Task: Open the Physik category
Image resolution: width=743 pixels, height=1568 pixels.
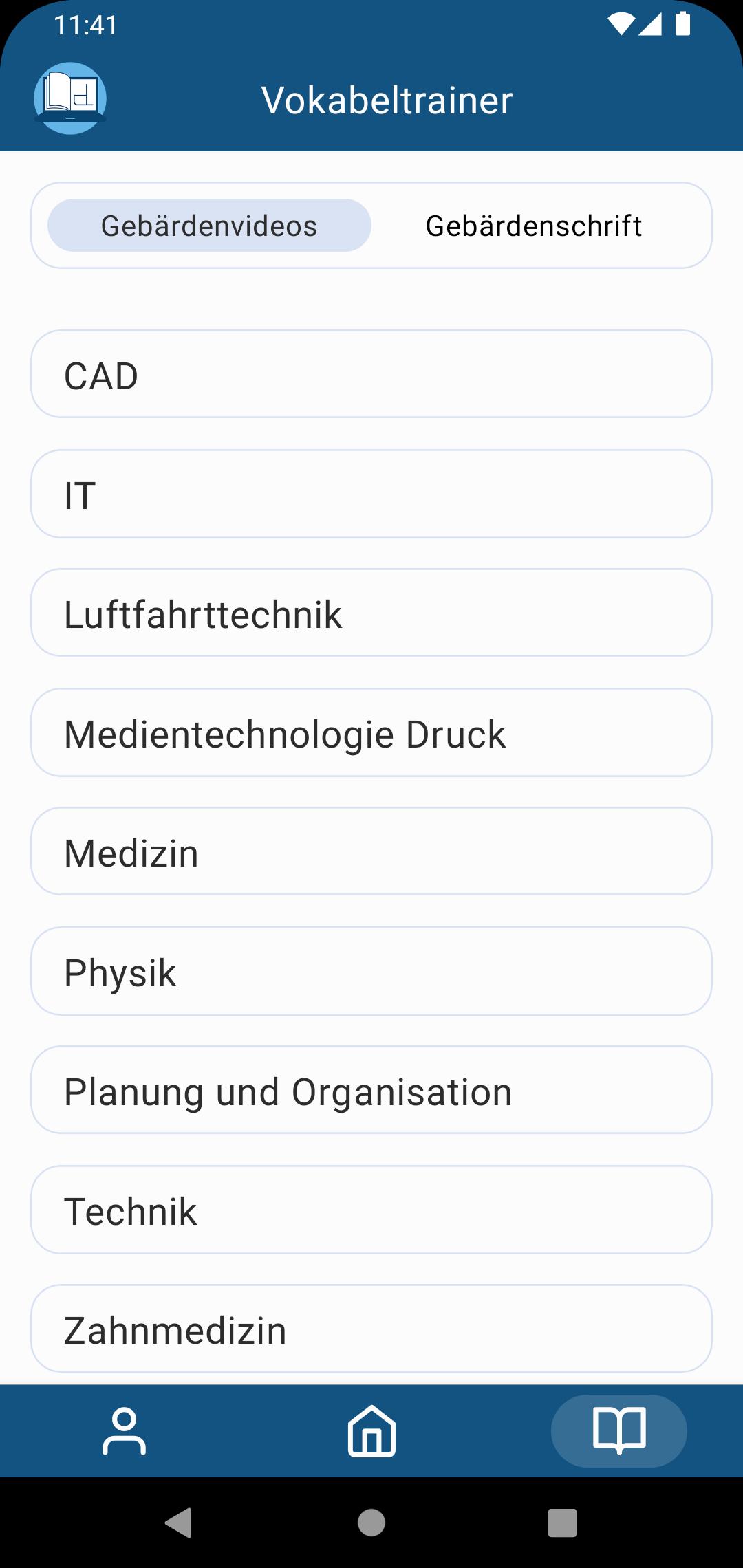Action: coord(371,971)
